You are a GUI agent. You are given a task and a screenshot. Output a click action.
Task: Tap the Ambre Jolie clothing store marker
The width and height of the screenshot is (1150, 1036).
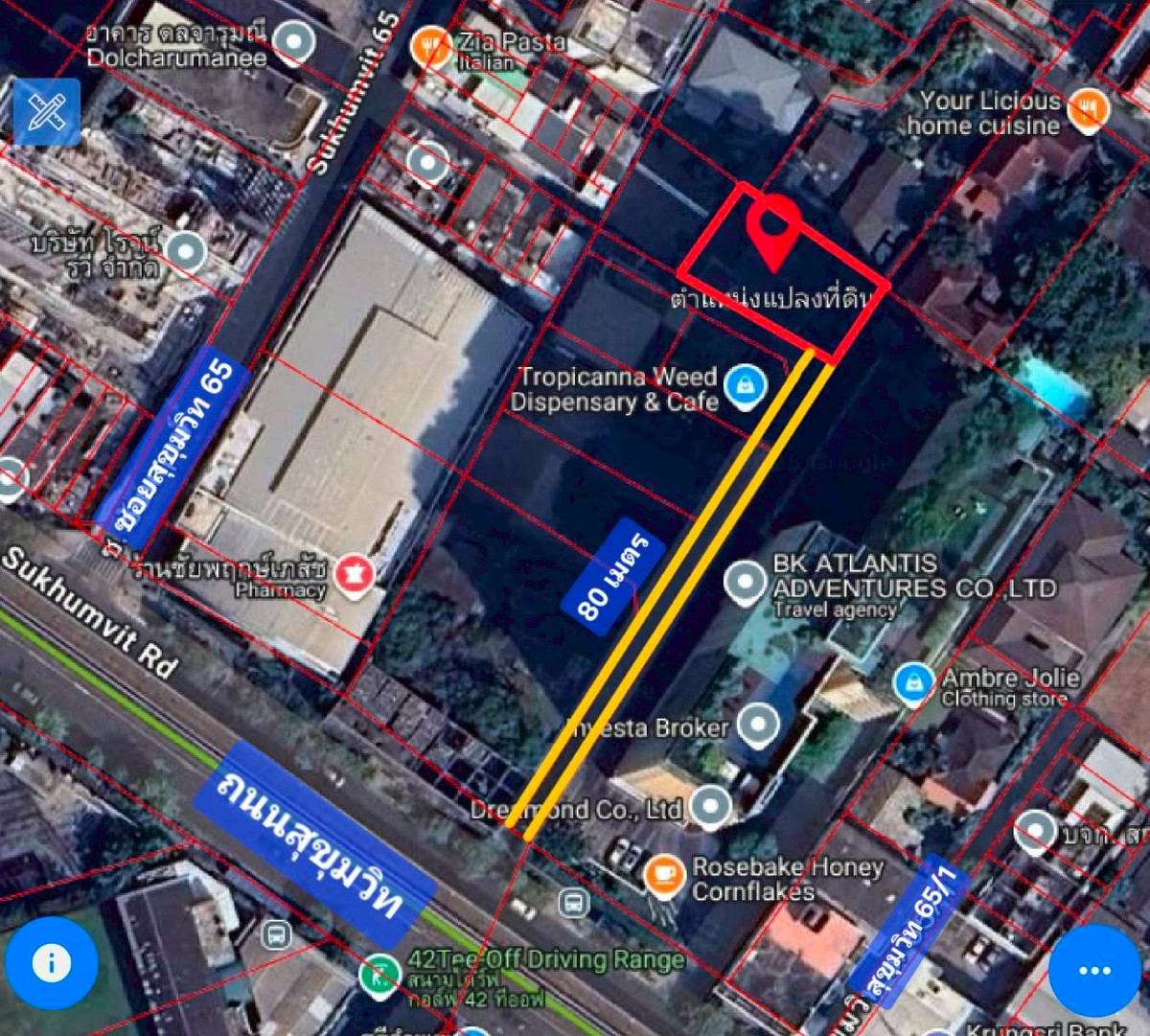(913, 684)
